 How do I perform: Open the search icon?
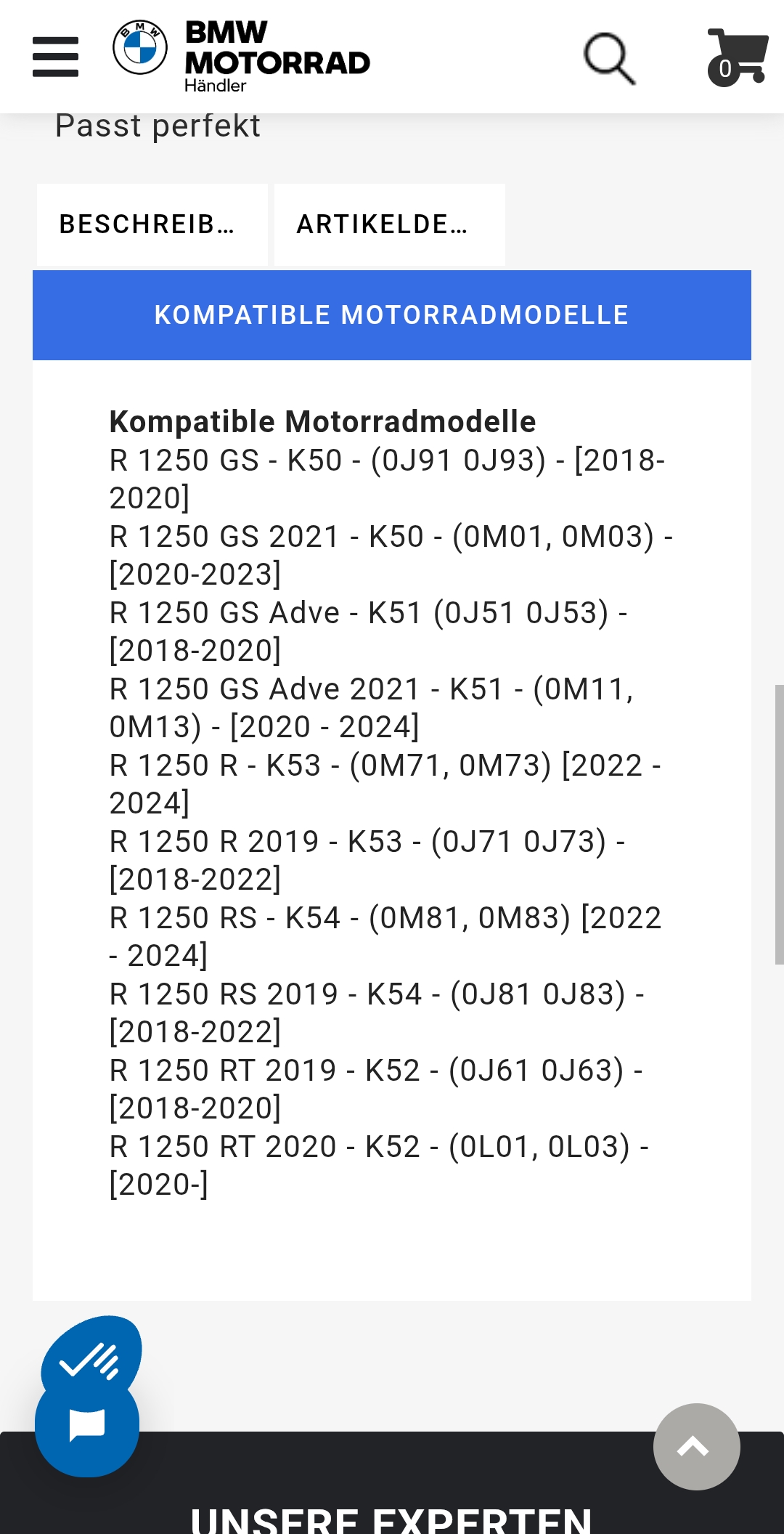(x=609, y=58)
